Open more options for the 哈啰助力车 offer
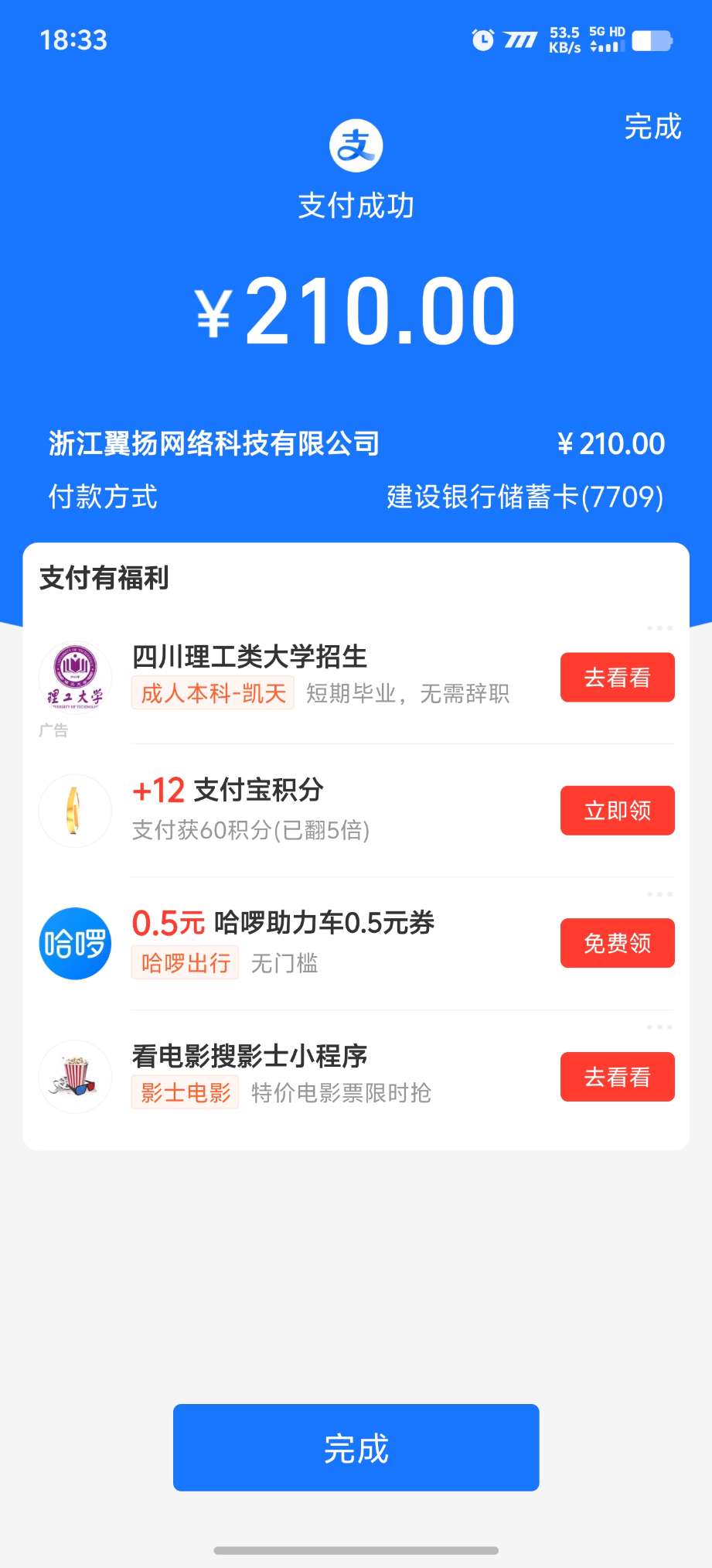 (x=659, y=894)
